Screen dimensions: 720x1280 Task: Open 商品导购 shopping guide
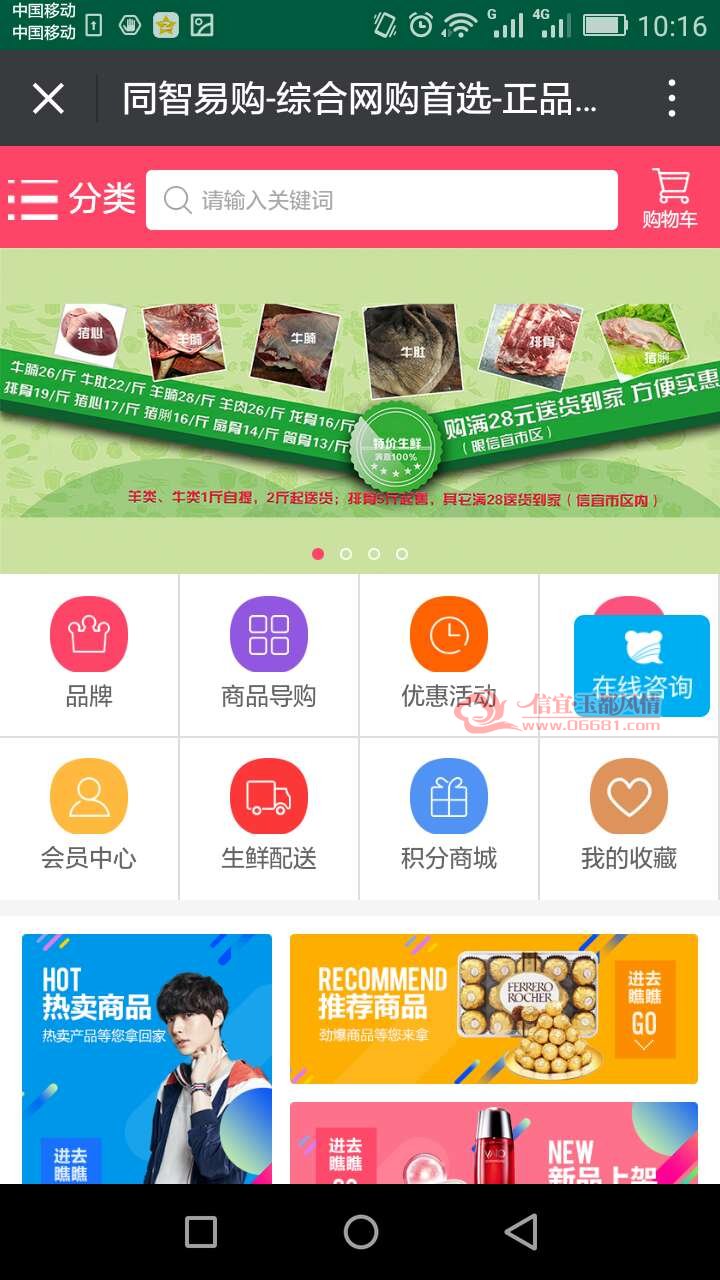click(x=269, y=654)
